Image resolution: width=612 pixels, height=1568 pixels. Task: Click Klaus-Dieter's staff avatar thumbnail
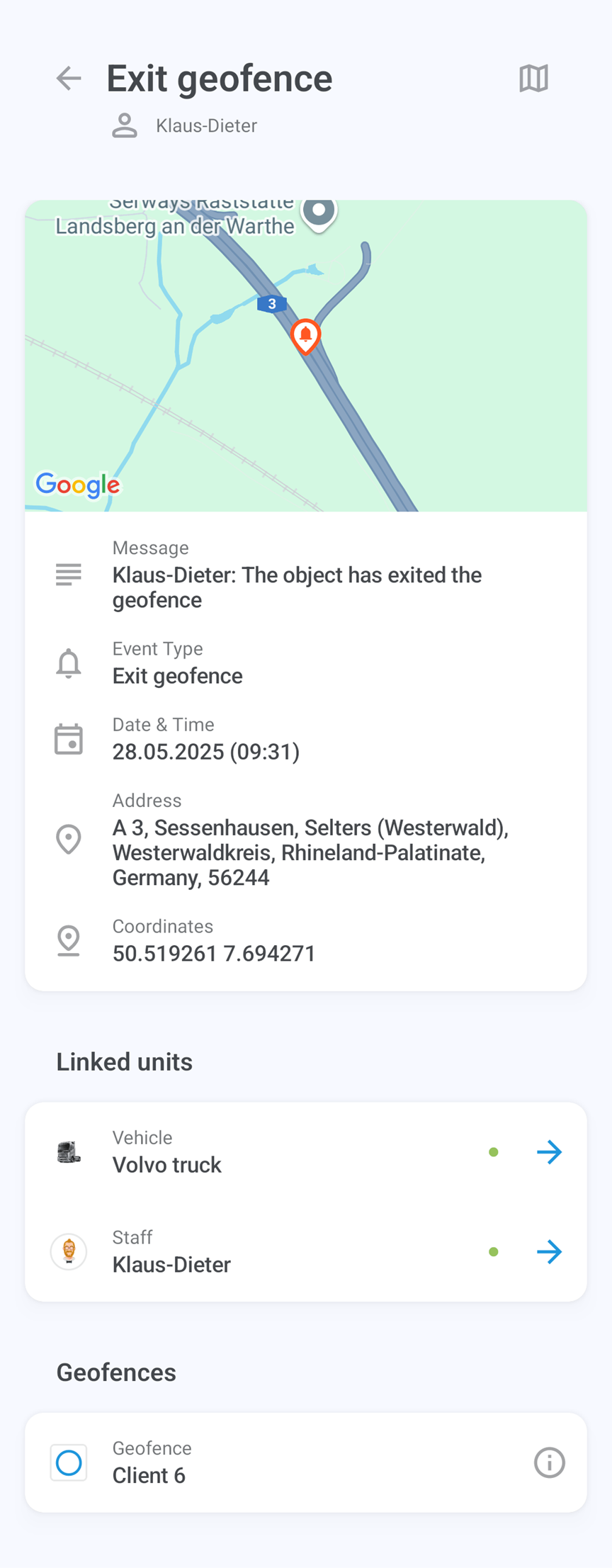68,1251
